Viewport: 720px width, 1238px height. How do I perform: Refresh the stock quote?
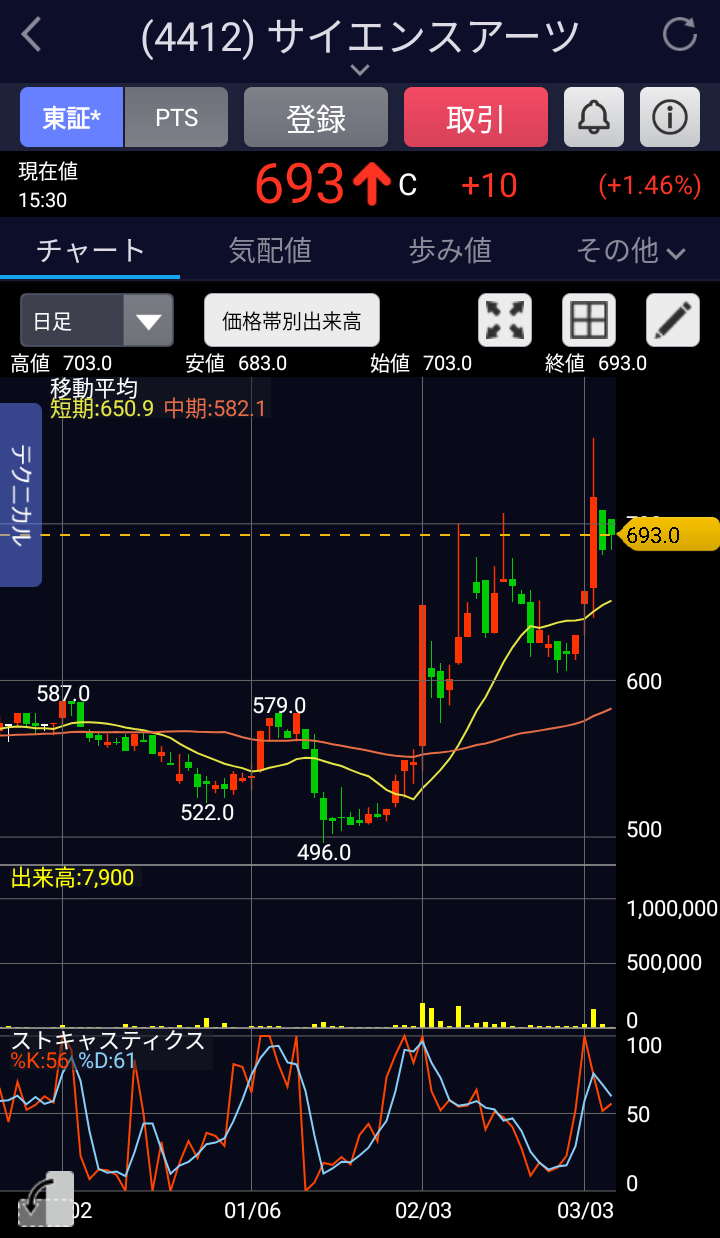click(x=680, y=35)
